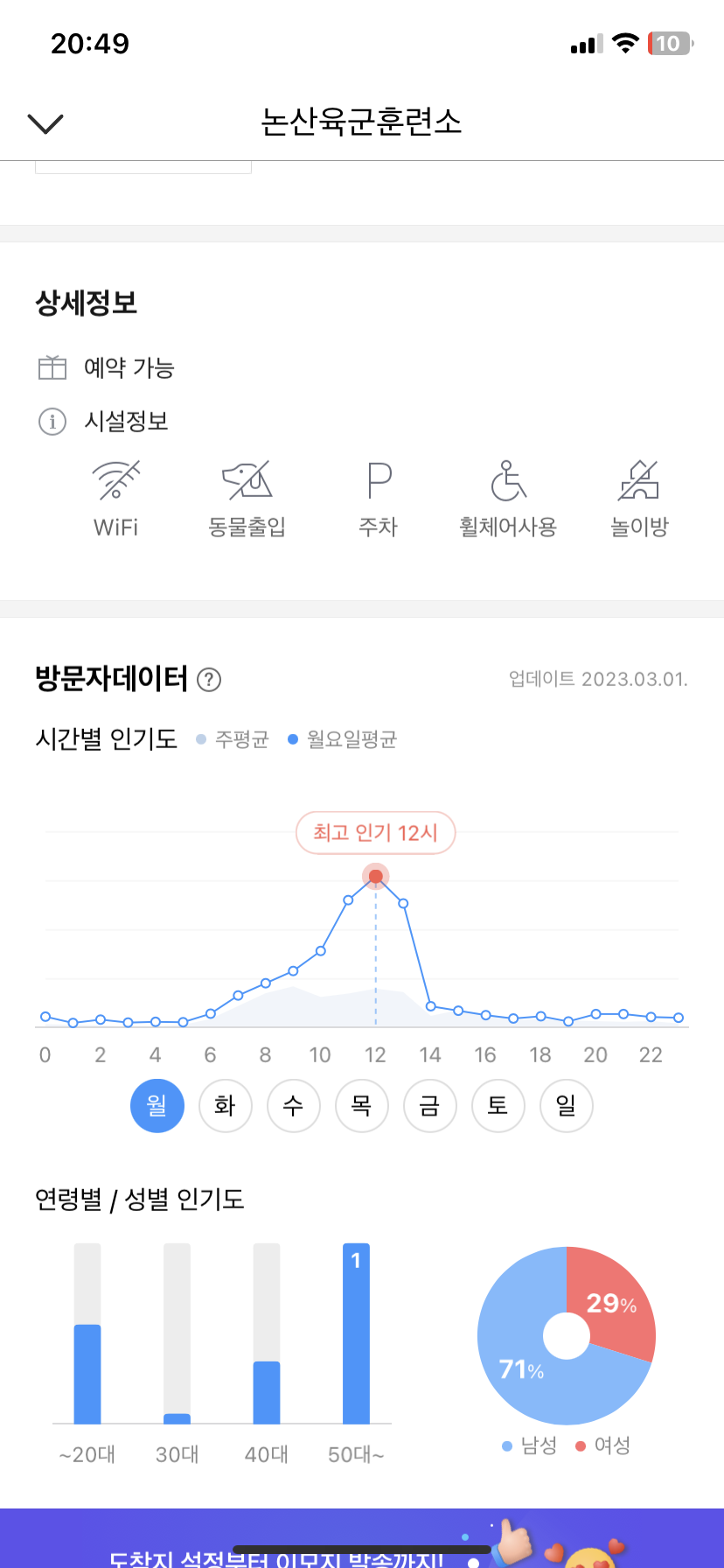Viewport: 724px width, 1568px height.
Task: Switch to 화 (Tuesday) popularity
Action: tap(226, 1106)
